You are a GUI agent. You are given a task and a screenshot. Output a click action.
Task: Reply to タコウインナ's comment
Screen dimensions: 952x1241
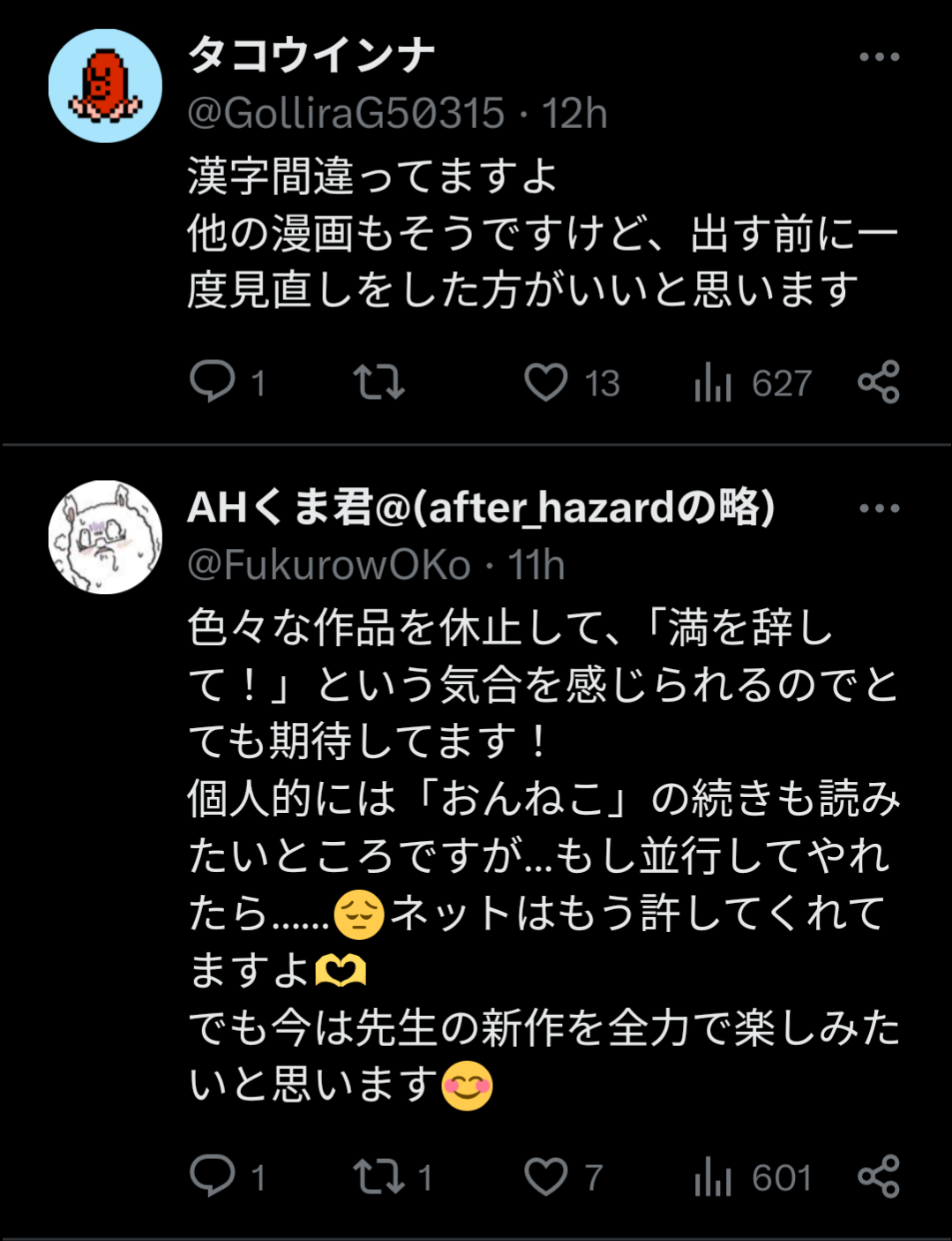click(x=213, y=382)
